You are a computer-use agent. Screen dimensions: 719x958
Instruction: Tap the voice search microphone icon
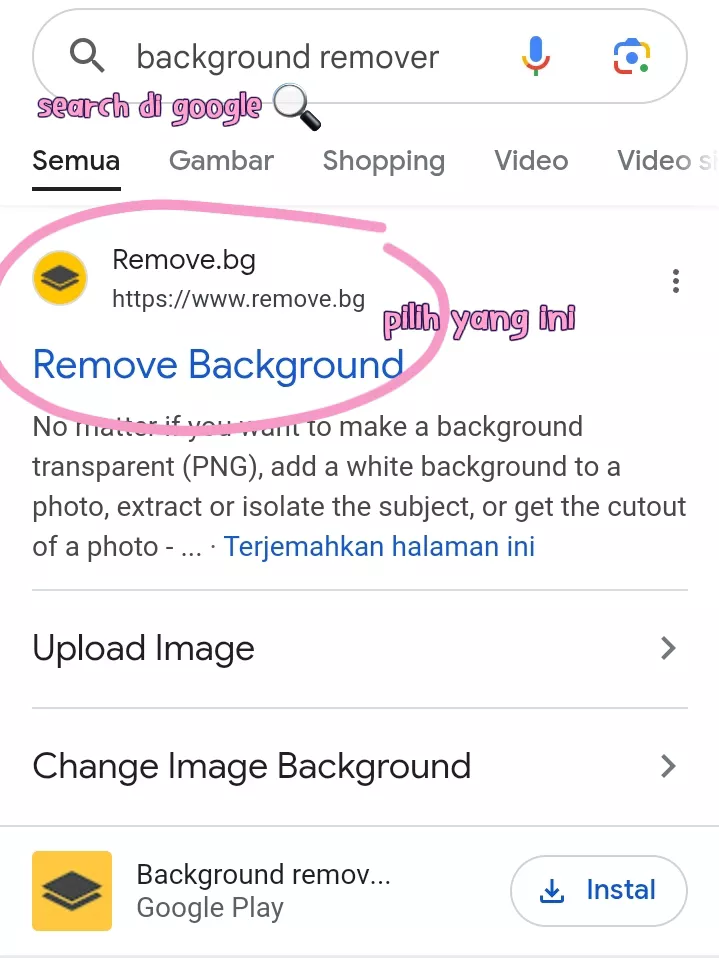point(536,55)
